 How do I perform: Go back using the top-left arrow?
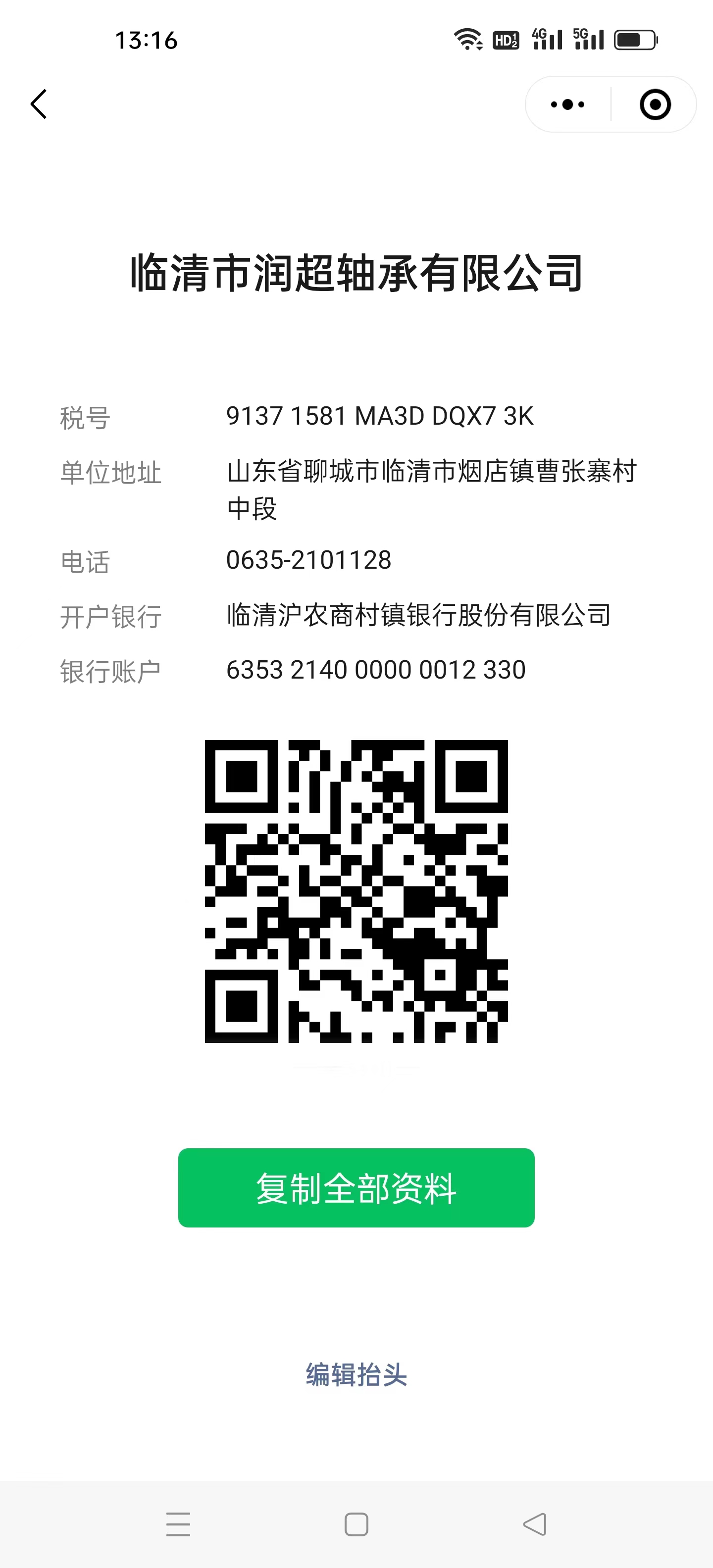click(x=39, y=104)
